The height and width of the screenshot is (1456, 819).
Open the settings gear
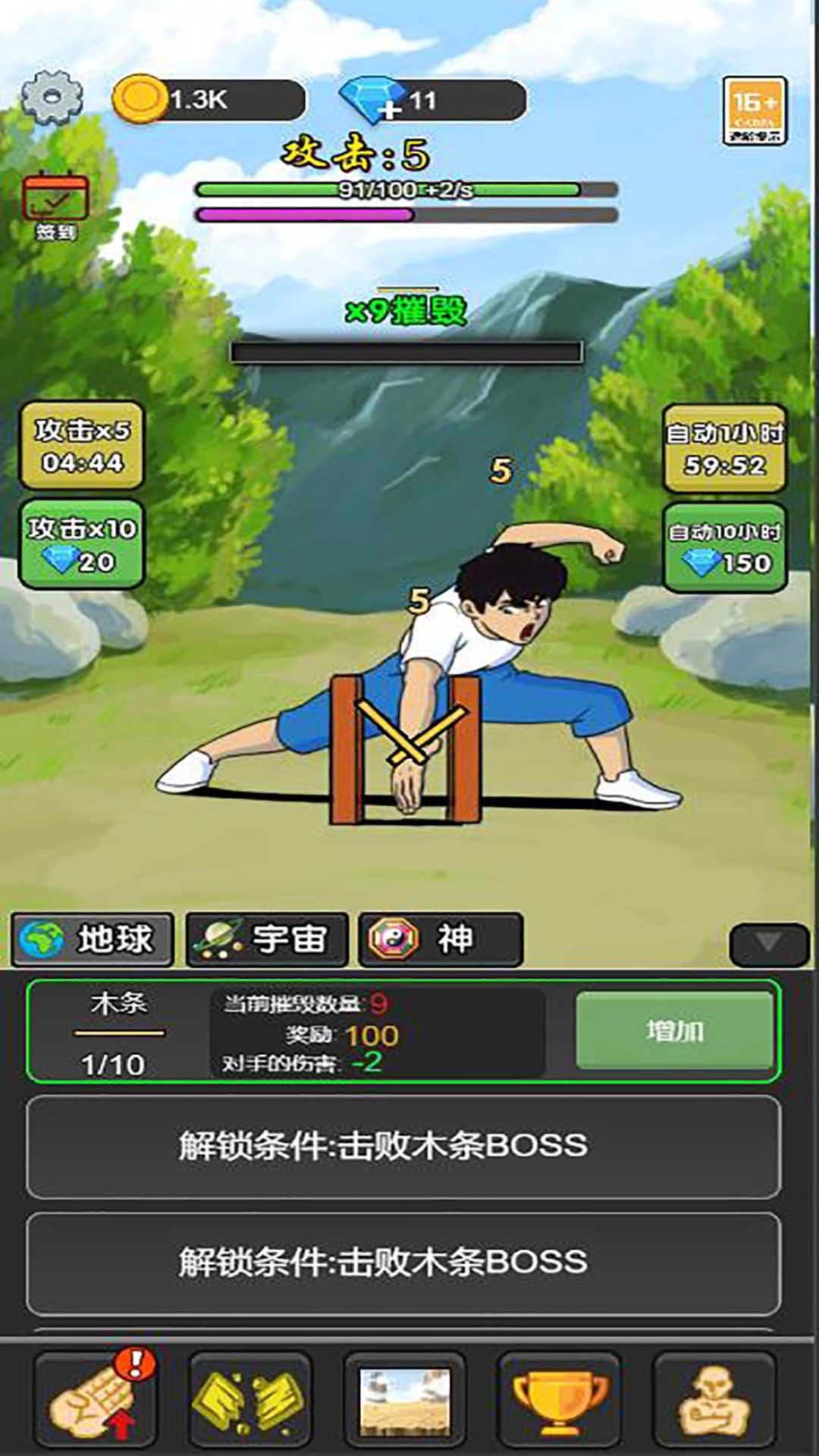click(52, 98)
